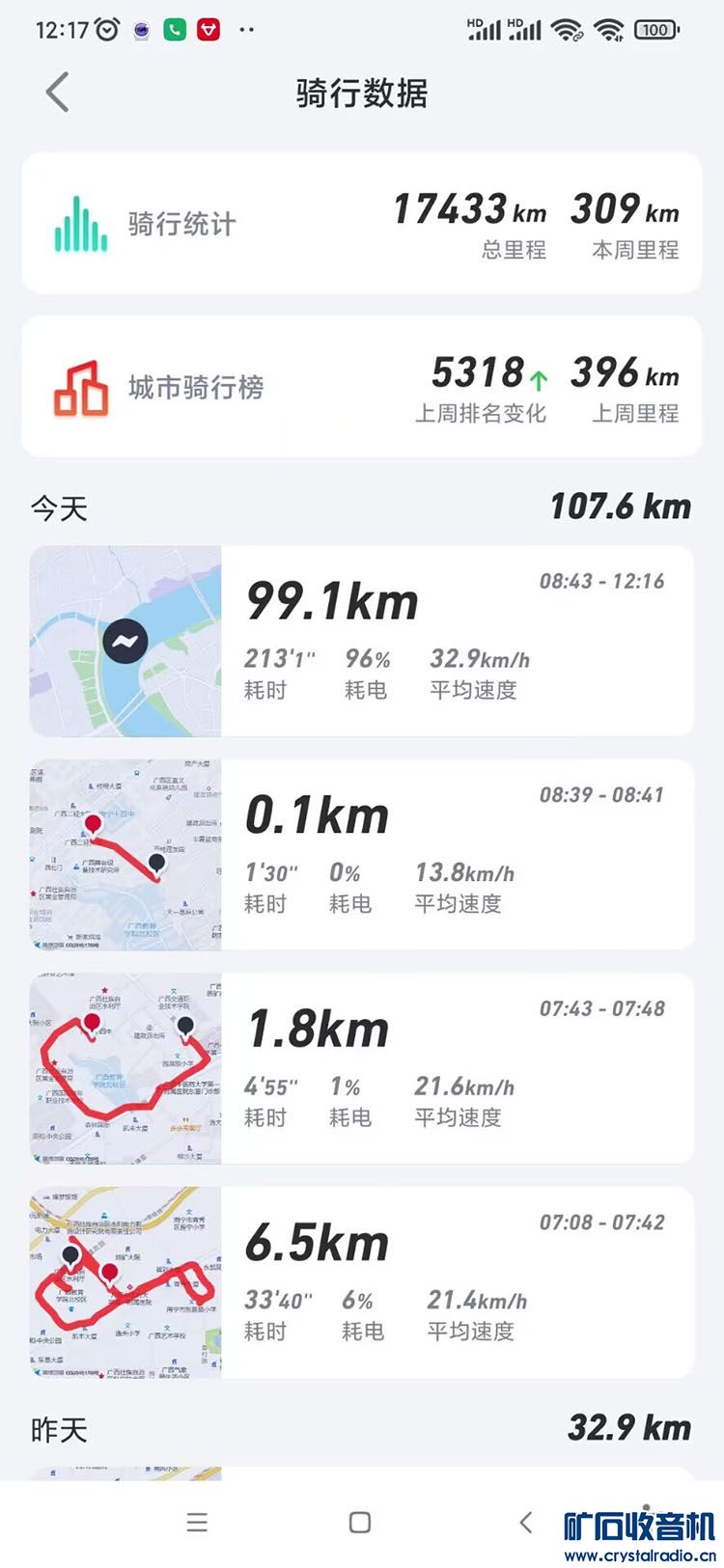The height and width of the screenshot is (1568, 724).
Task: Open the 0.1km ride record
Action: pos(361,854)
